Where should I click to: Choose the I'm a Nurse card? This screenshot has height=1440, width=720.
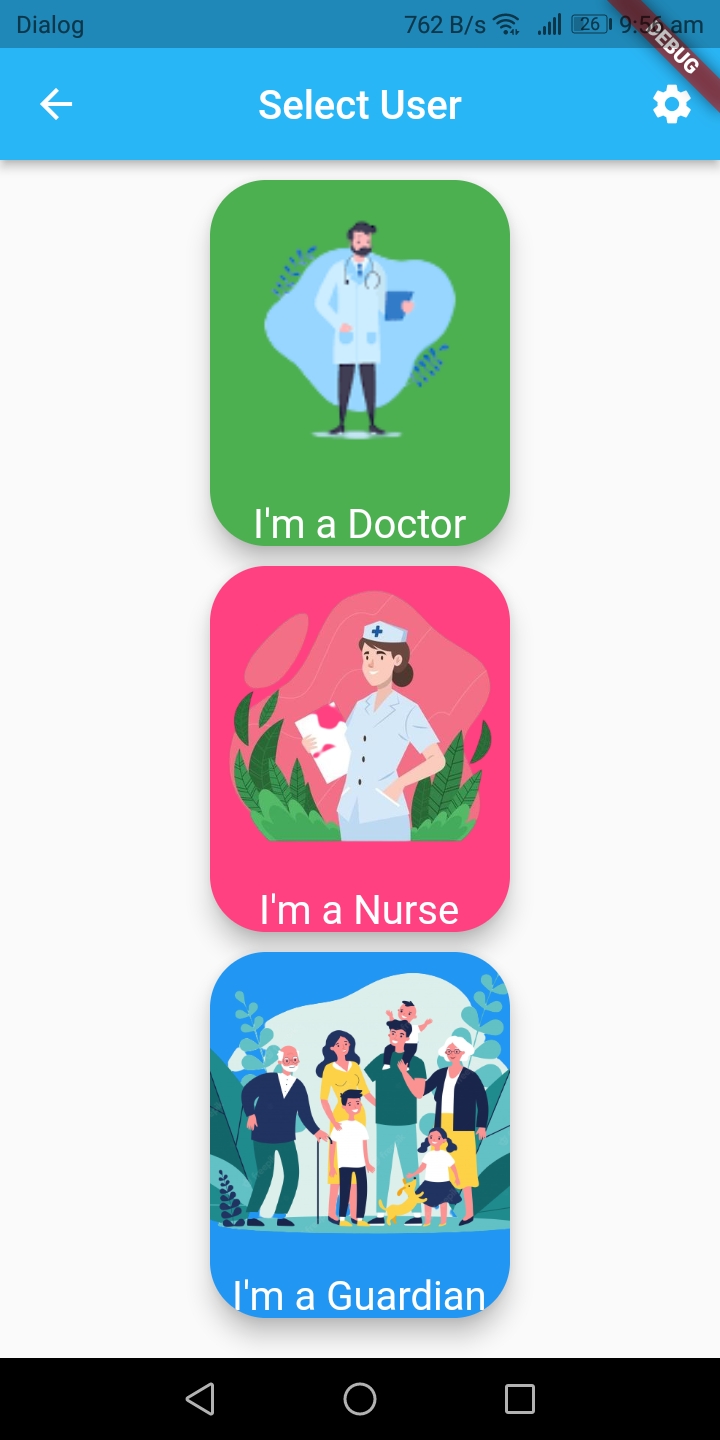pos(360,749)
